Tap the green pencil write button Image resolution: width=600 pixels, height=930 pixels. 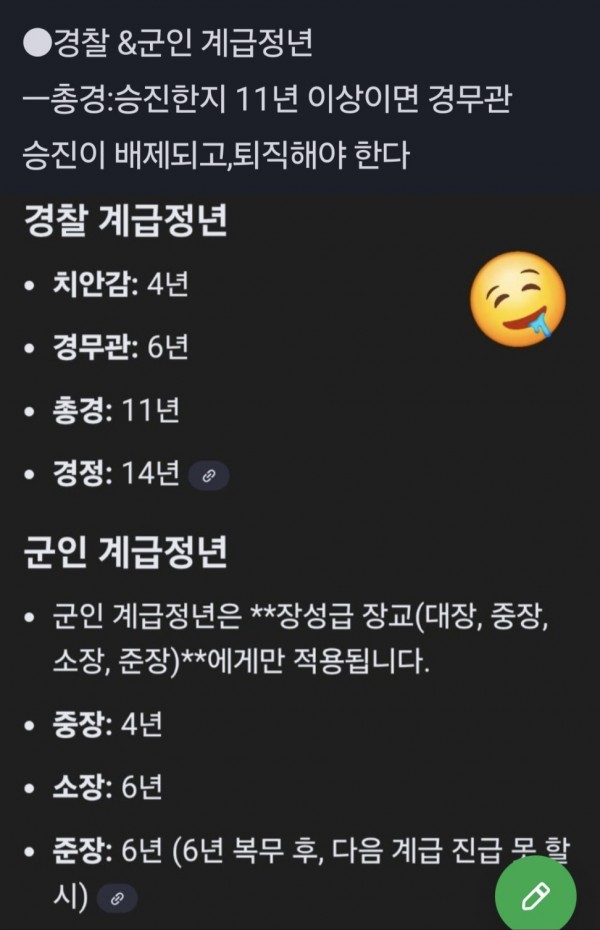(x=536, y=893)
